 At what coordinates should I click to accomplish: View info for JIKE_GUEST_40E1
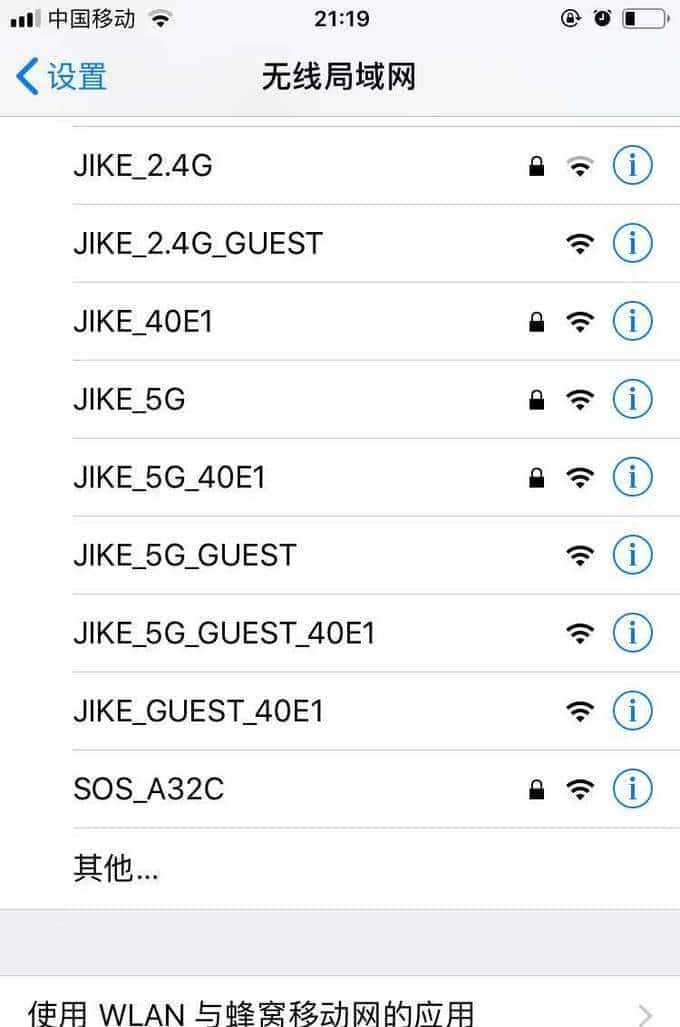point(632,711)
